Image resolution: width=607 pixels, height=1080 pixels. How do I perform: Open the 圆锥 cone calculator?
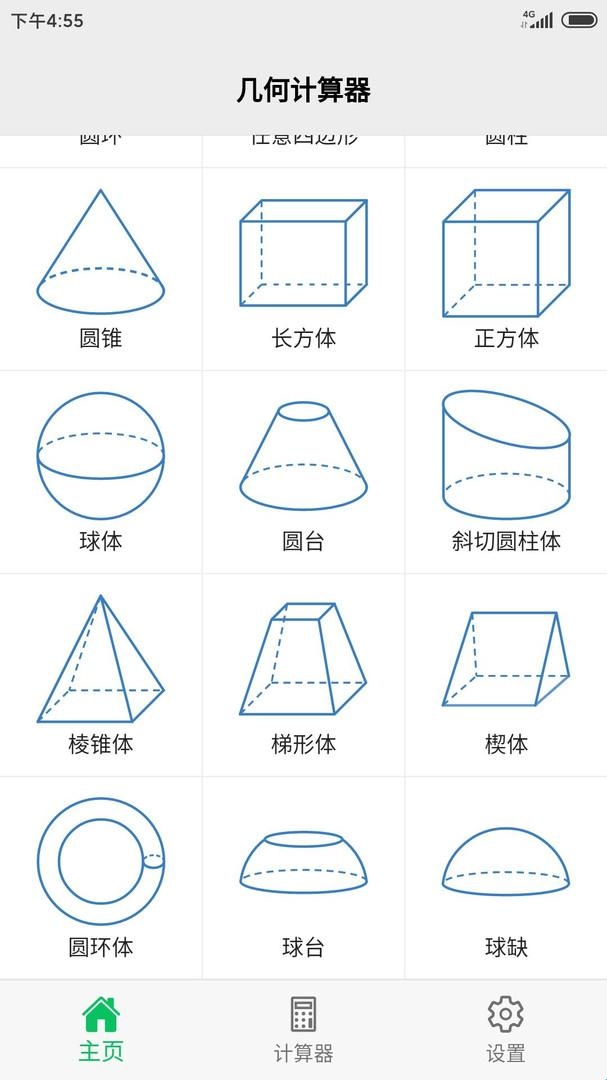click(x=101, y=269)
